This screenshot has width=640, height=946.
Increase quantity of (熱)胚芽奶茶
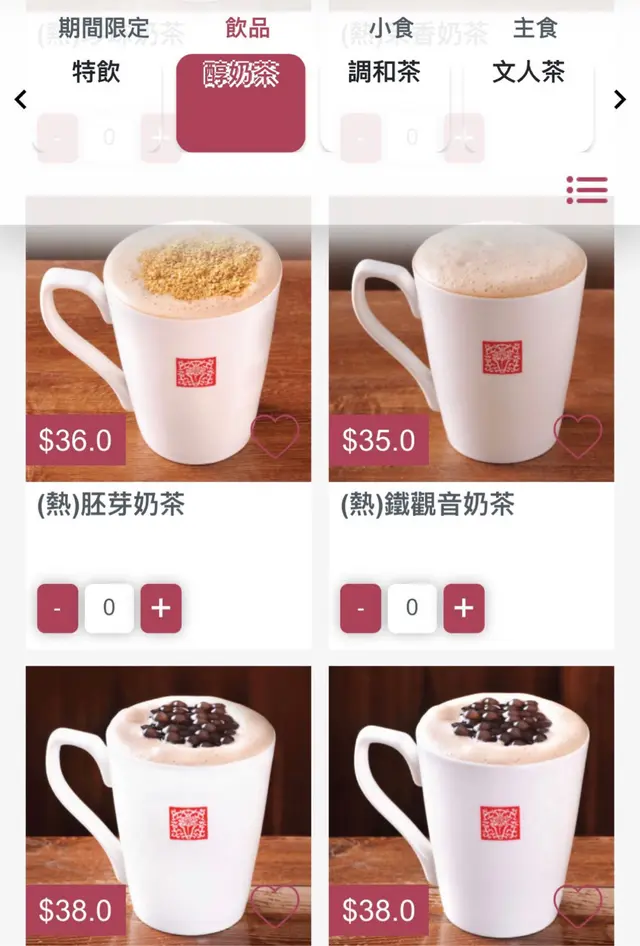[161, 608]
